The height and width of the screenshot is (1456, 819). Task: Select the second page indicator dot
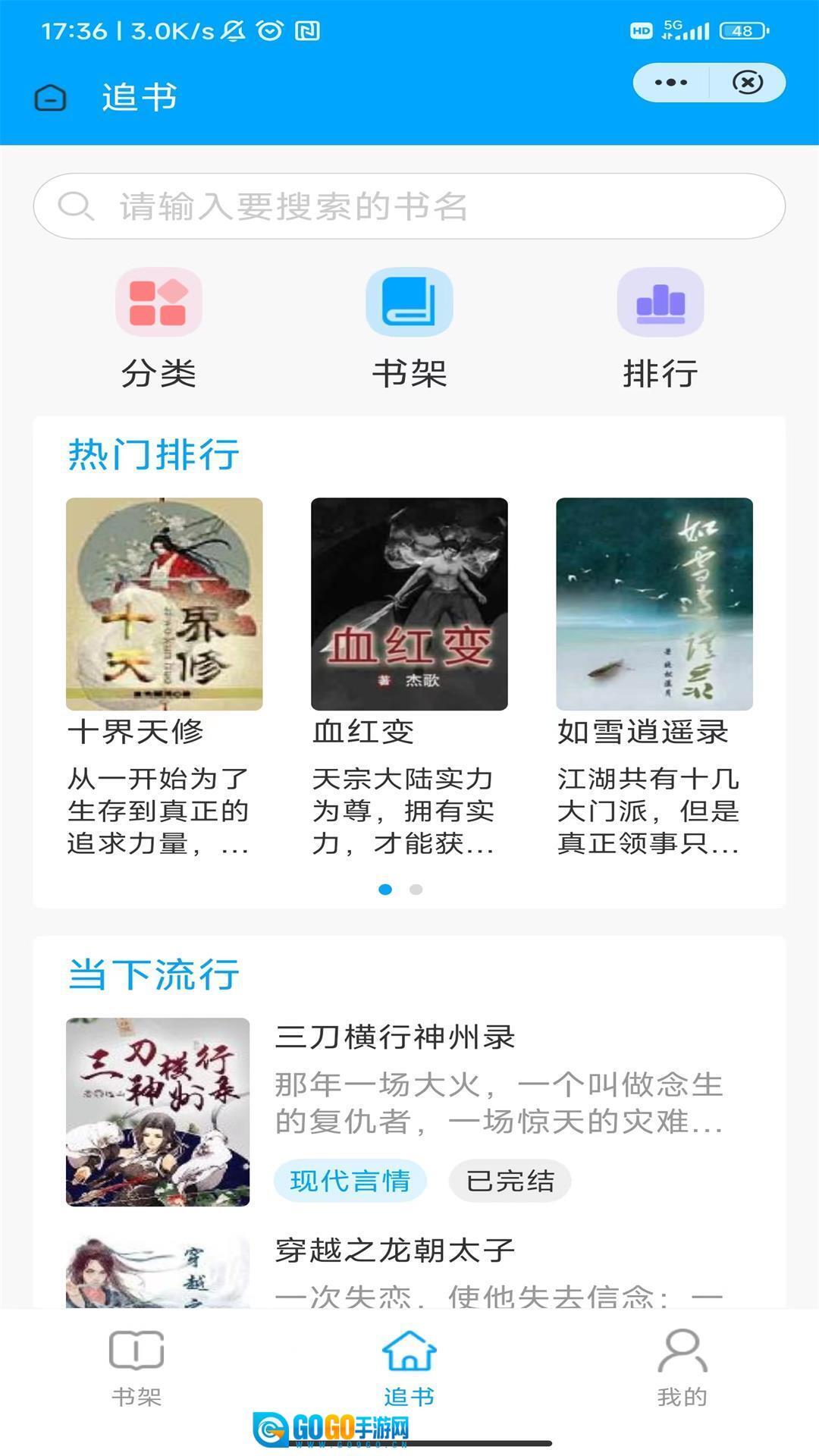(x=416, y=890)
